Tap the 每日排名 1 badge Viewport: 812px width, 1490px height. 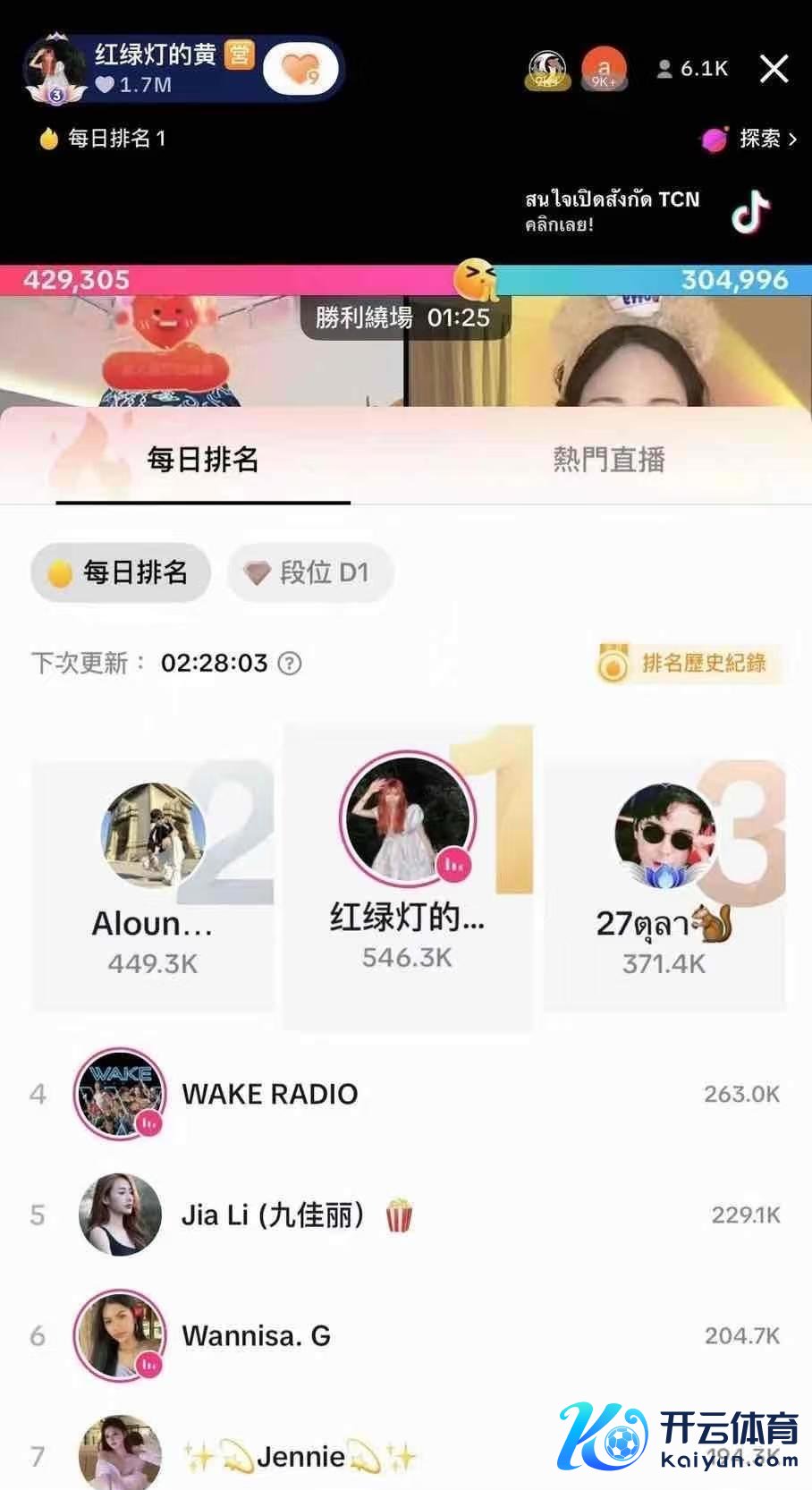coord(104,139)
